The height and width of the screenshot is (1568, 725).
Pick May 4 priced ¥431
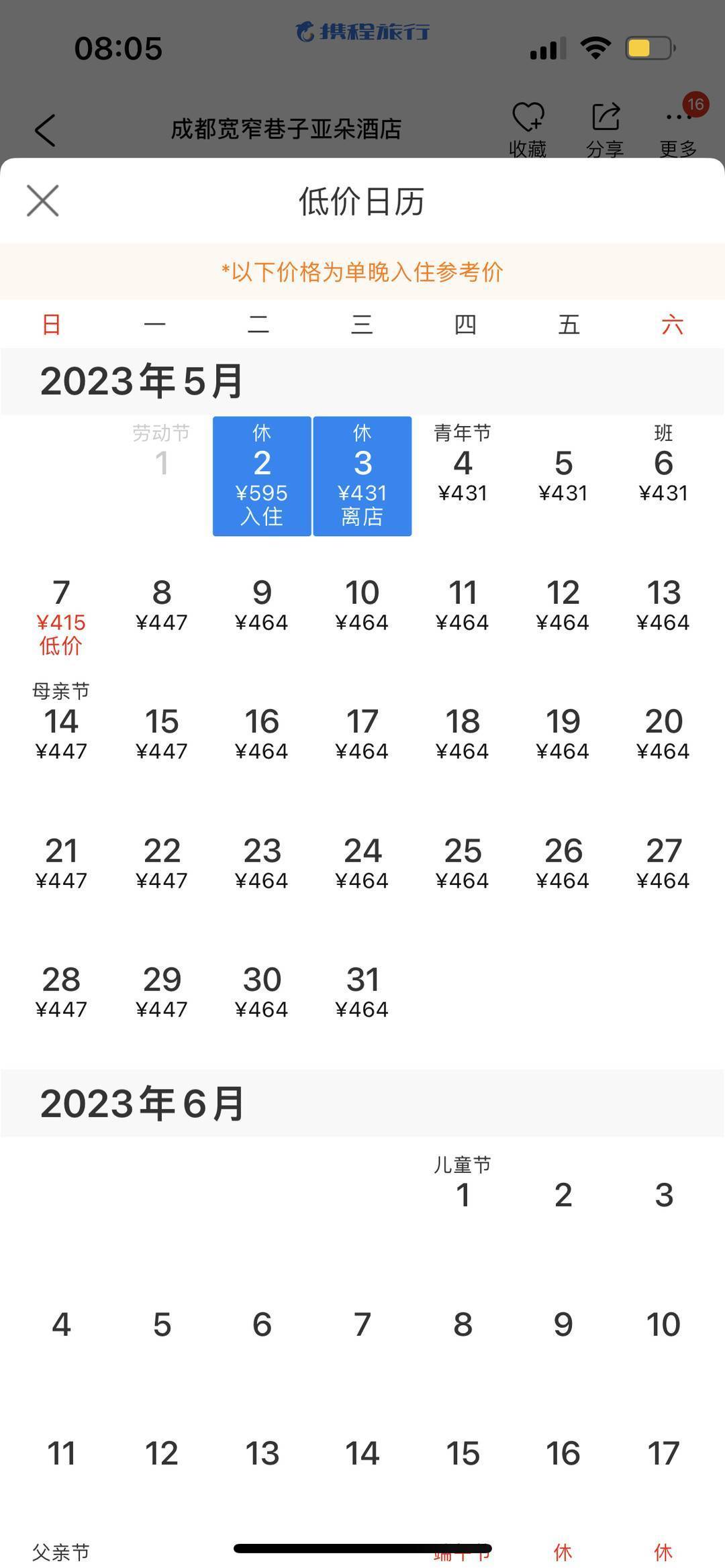point(463,473)
